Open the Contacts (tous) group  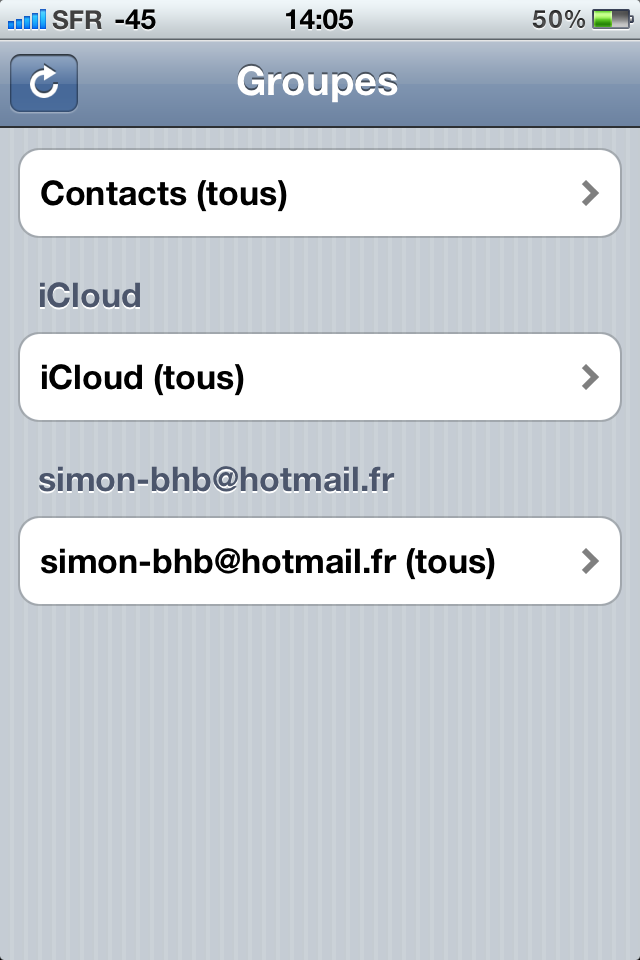click(x=320, y=193)
